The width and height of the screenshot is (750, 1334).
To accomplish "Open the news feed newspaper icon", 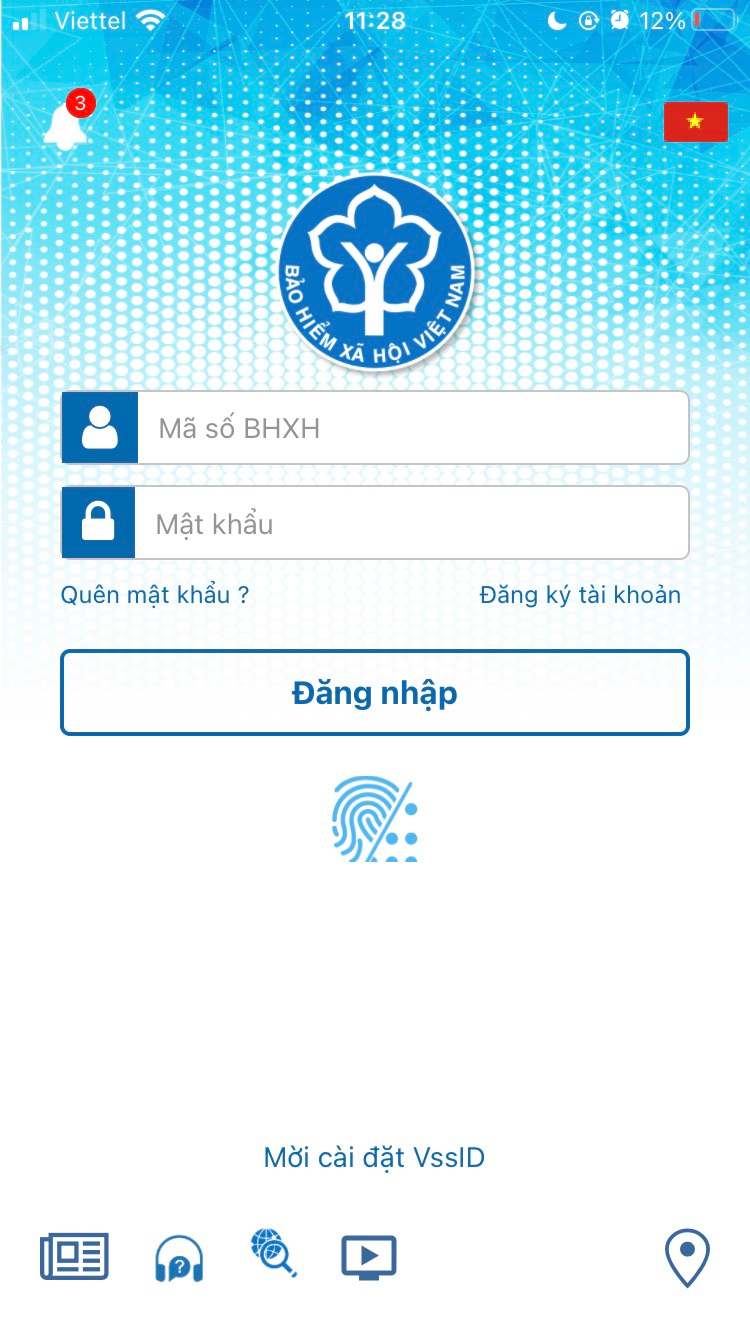I will click(x=73, y=1258).
